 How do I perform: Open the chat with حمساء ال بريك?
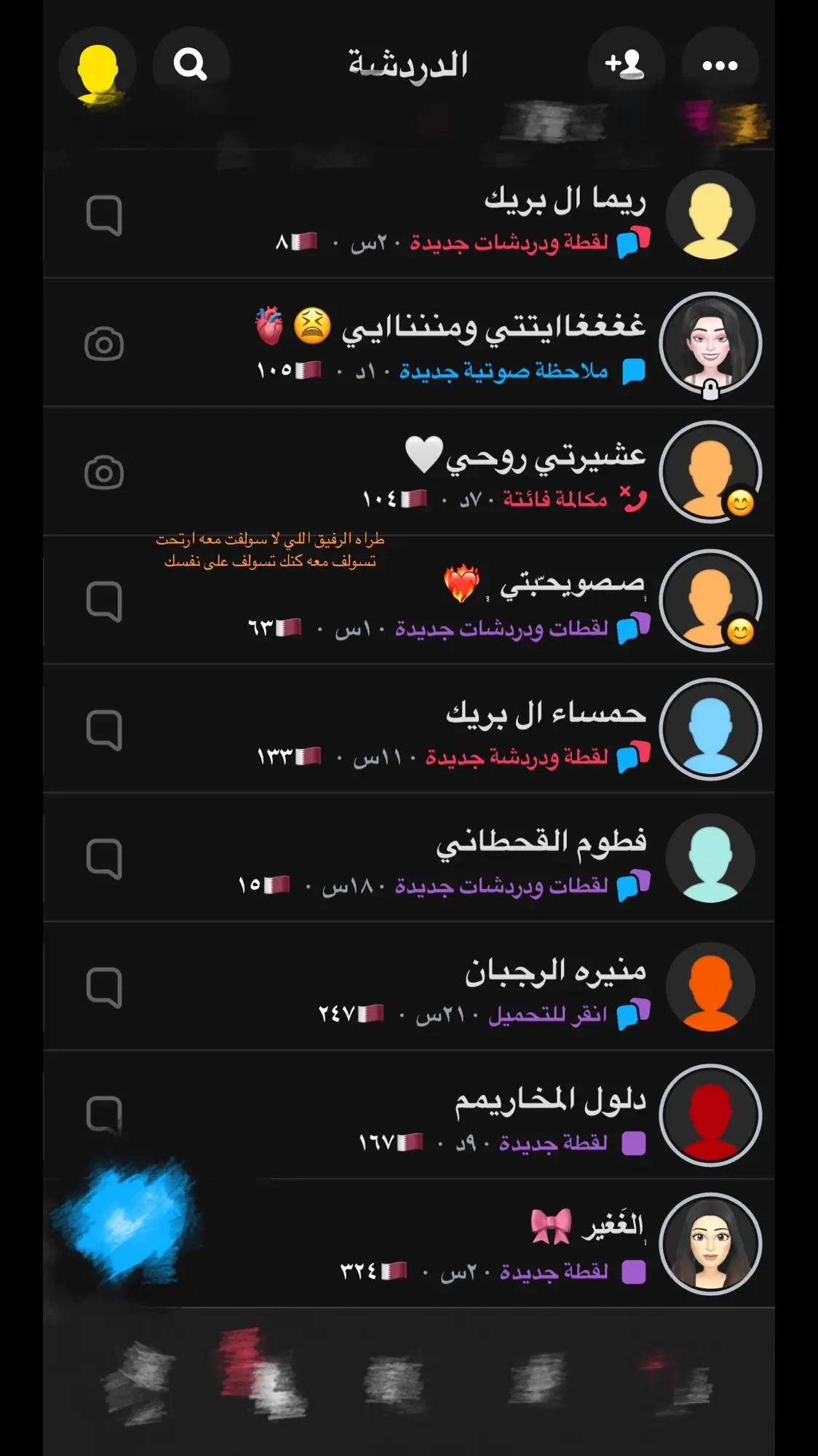409,729
